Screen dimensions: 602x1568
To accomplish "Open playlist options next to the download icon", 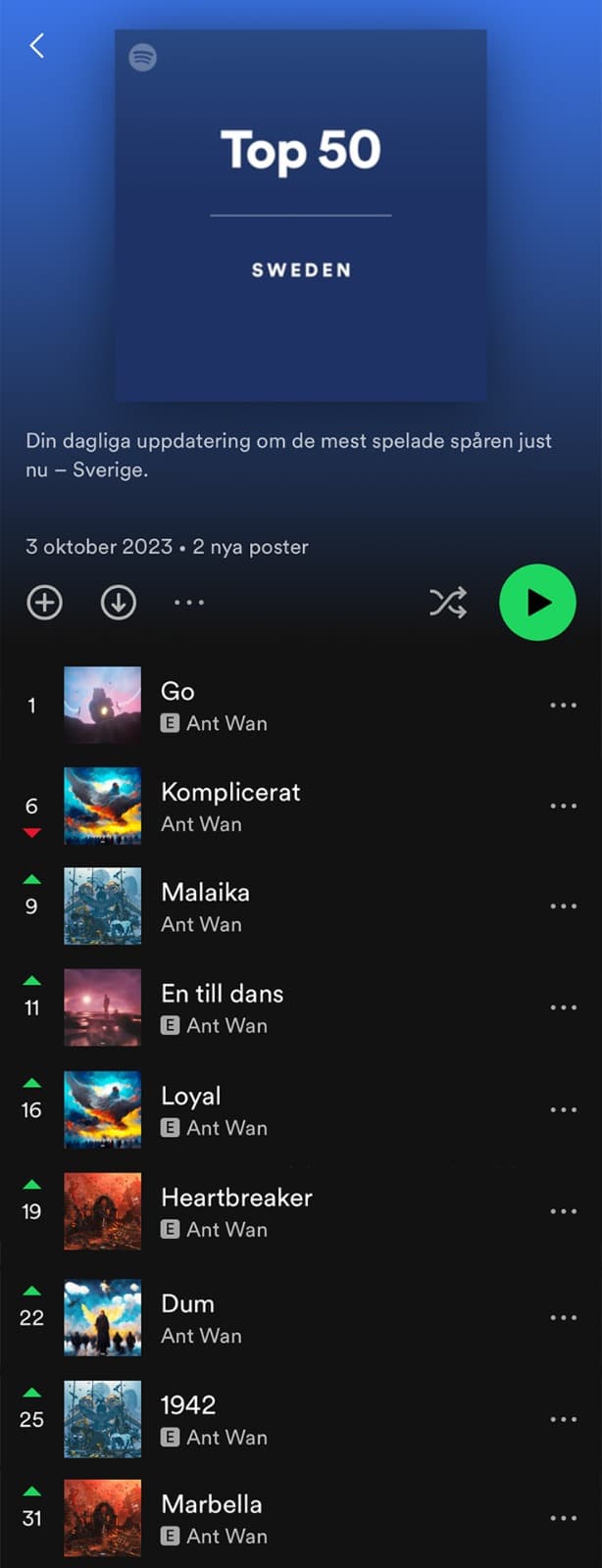I will (188, 602).
